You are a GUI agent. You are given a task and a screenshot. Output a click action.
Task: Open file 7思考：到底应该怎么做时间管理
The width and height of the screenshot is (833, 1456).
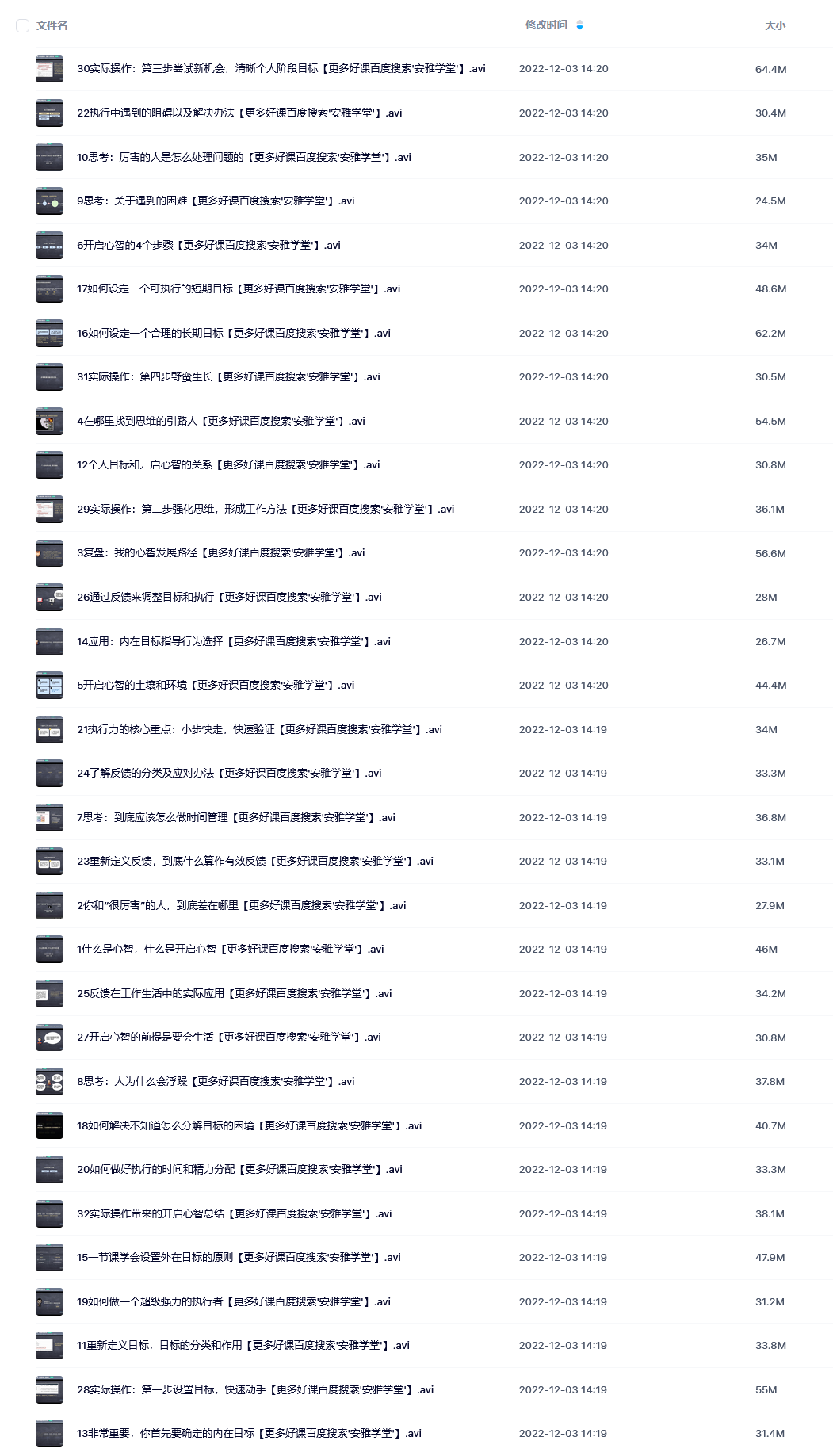tap(236, 818)
